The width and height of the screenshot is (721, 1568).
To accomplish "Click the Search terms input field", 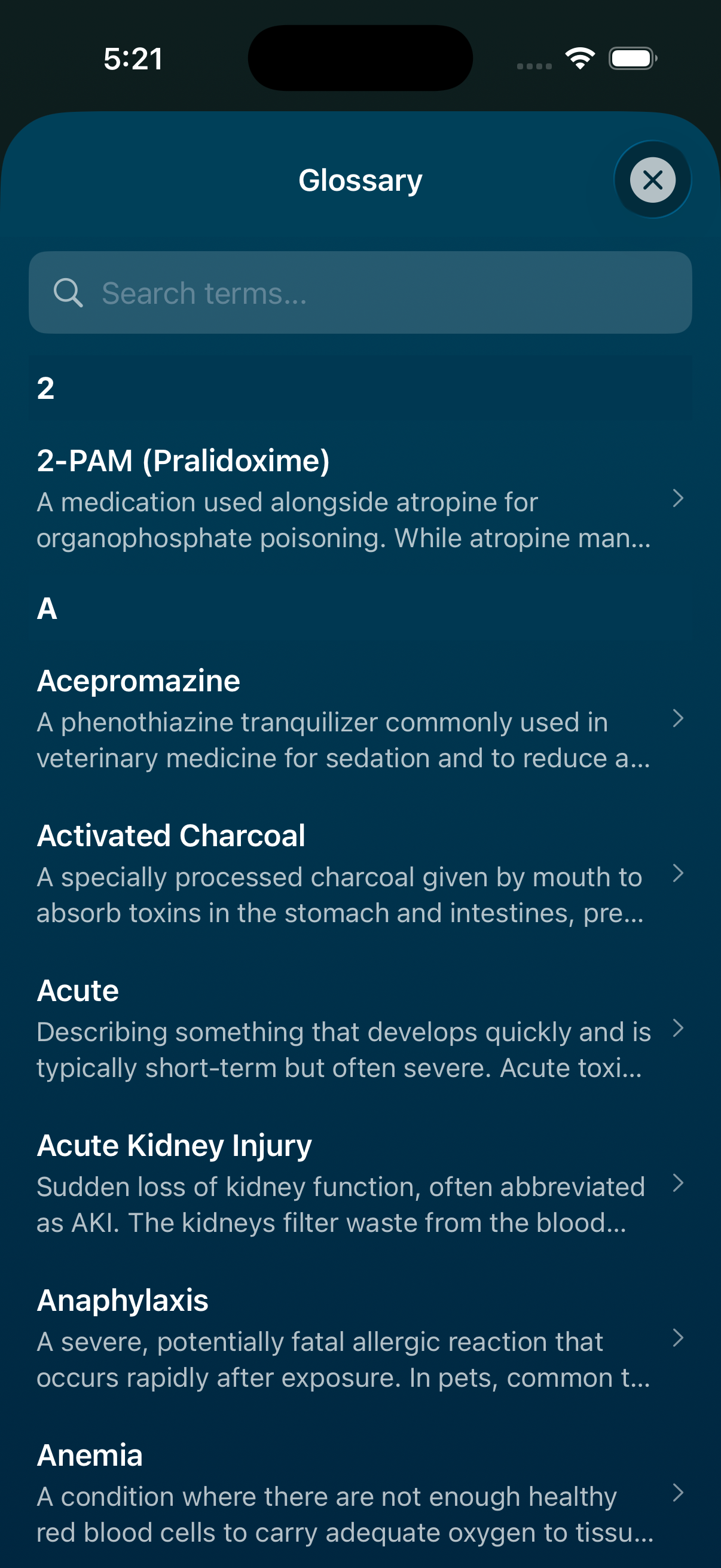I will point(360,293).
